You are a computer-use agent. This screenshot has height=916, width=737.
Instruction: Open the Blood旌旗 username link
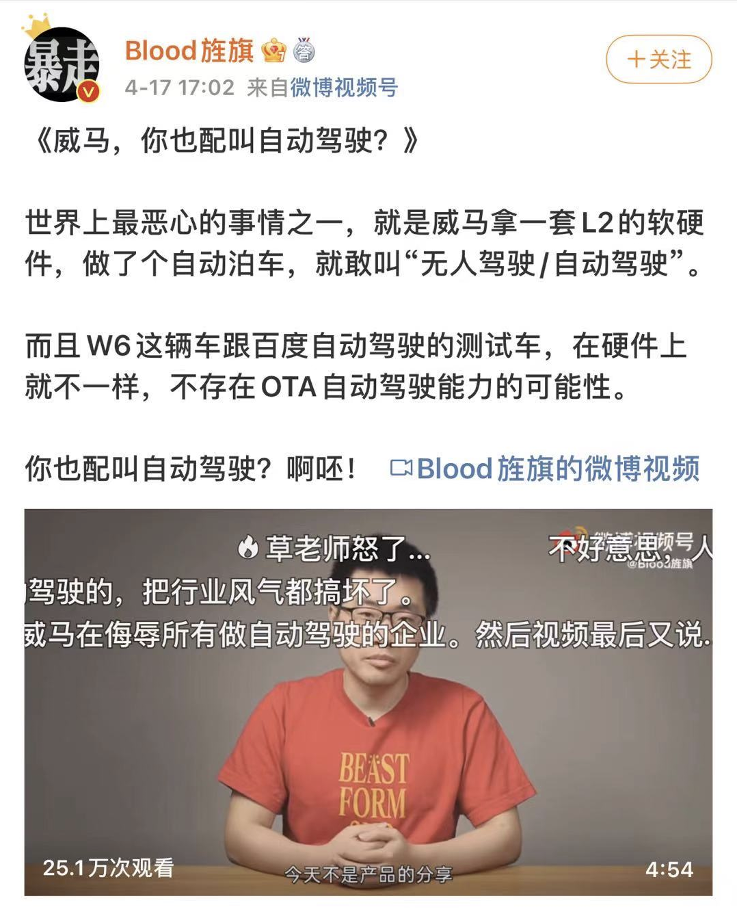(x=191, y=50)
